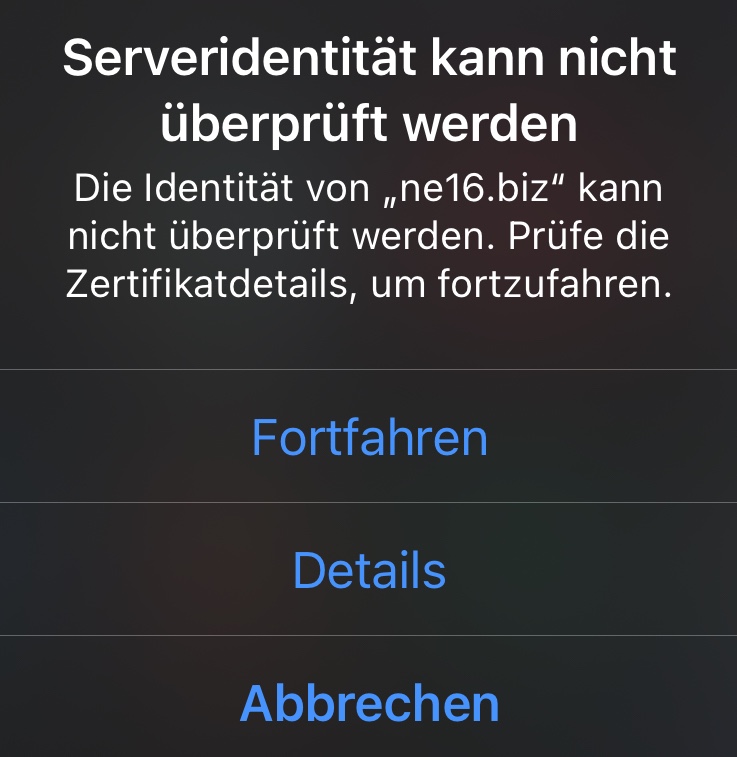This screenshot has height=757, width=737.
Task: Dismiss the dialog with Abbrechen
Action: click(369, 703)
